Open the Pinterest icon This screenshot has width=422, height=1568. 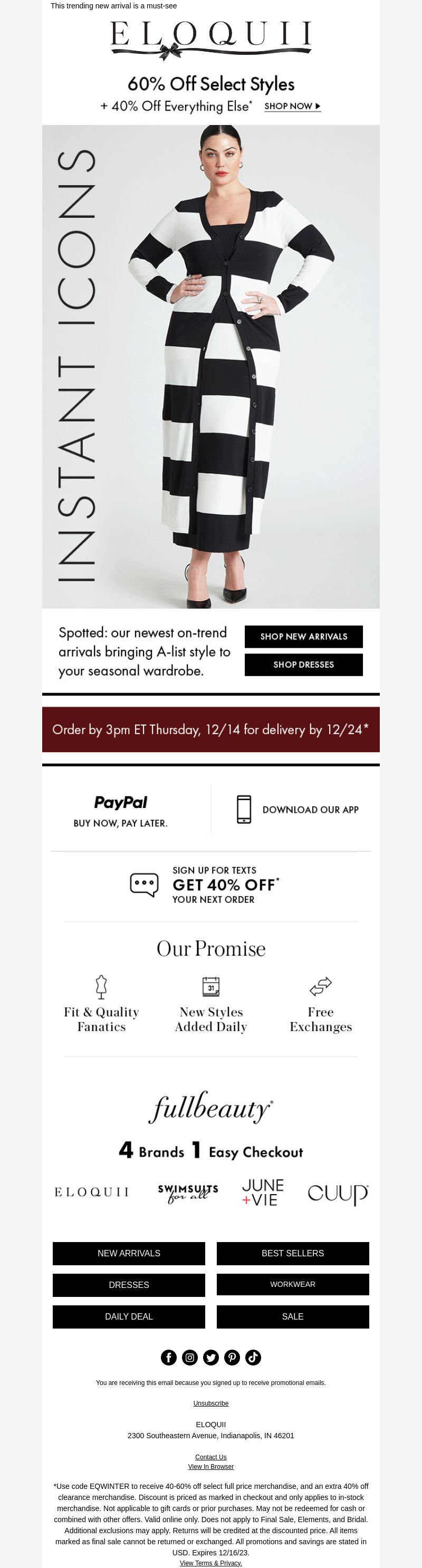pos(232,1358)
